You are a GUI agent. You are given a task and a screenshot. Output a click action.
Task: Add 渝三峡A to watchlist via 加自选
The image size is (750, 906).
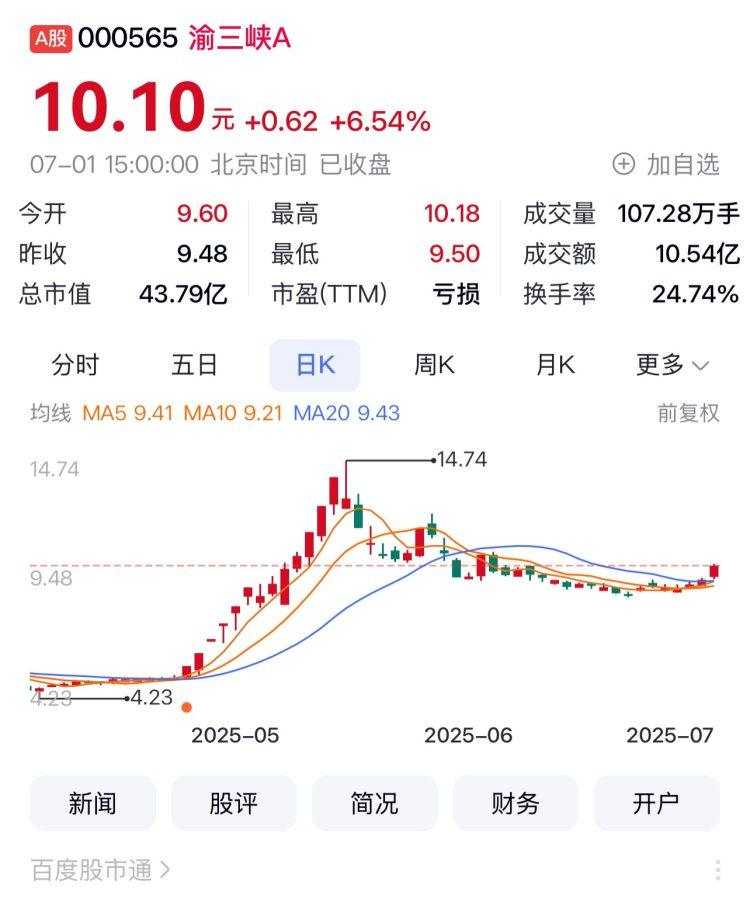click(x=666, y=165)
